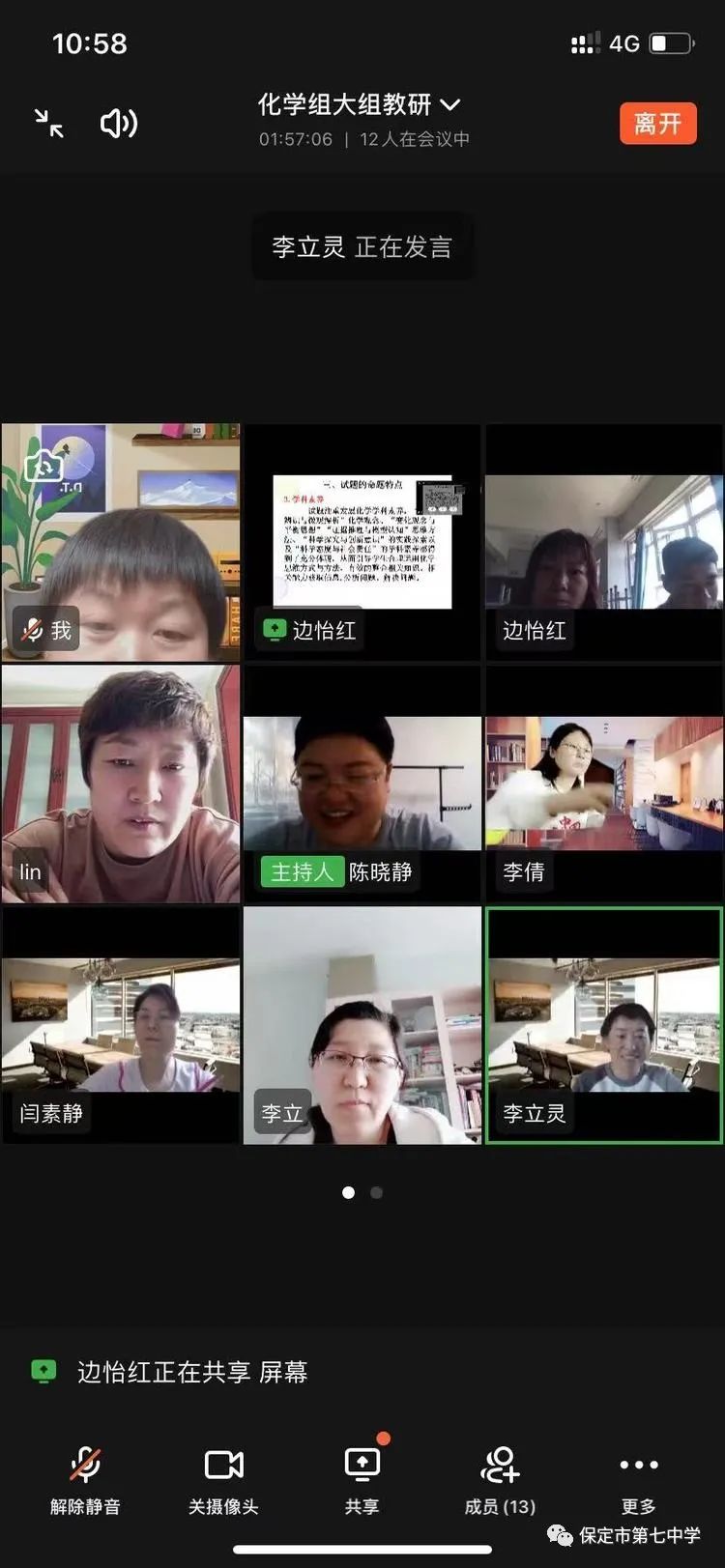The width and height of the screenshot is (725, 1568).
Task: Open the 更多 more menu
Action: pyautogui.click(x=638, y=1479)
